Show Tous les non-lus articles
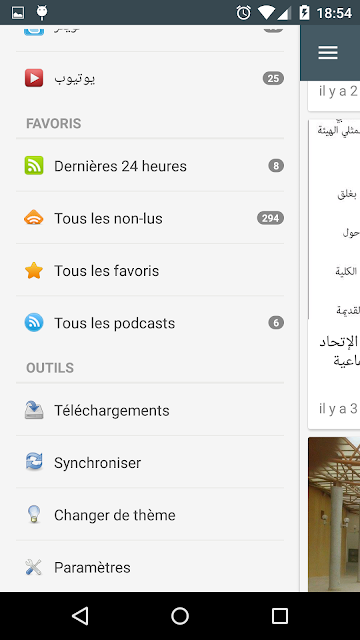Viewport: 360px width, 640px height. pos(150,218)
